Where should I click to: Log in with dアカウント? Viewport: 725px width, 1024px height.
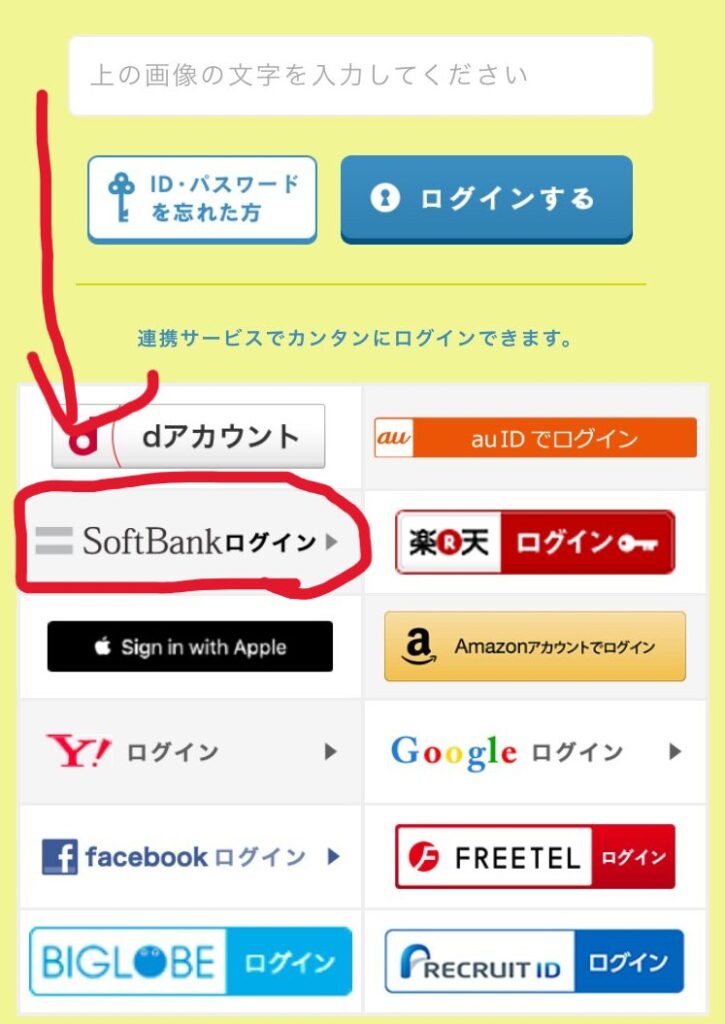189,437
